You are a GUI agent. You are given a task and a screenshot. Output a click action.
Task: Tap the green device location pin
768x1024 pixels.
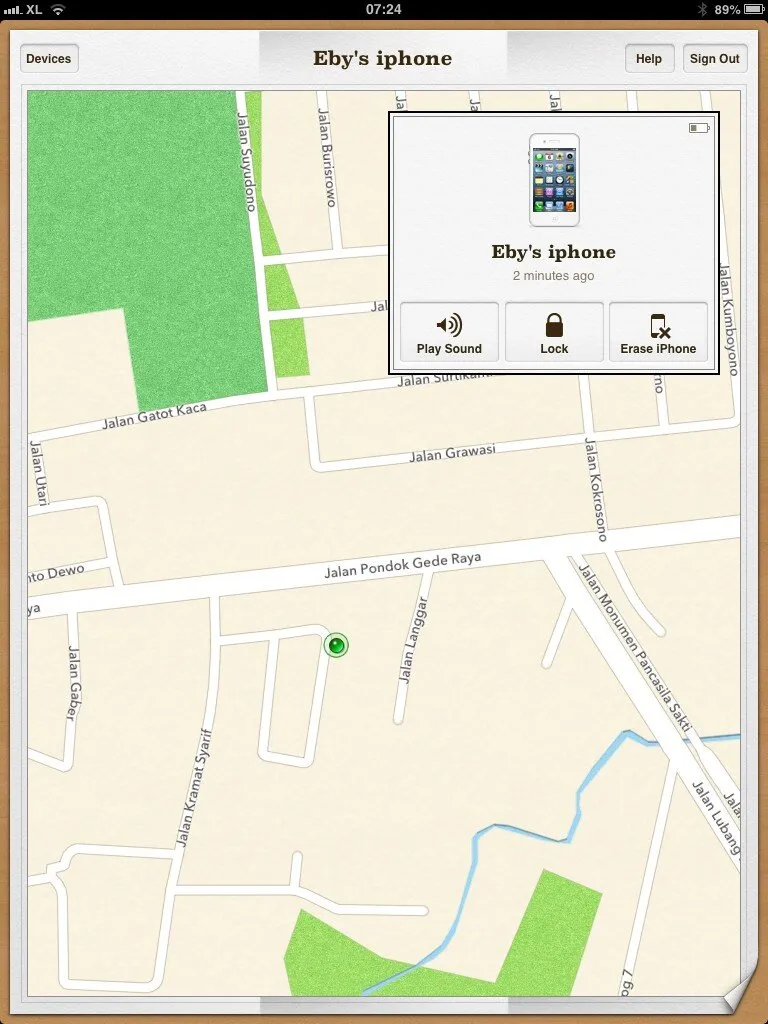point(337,646)
